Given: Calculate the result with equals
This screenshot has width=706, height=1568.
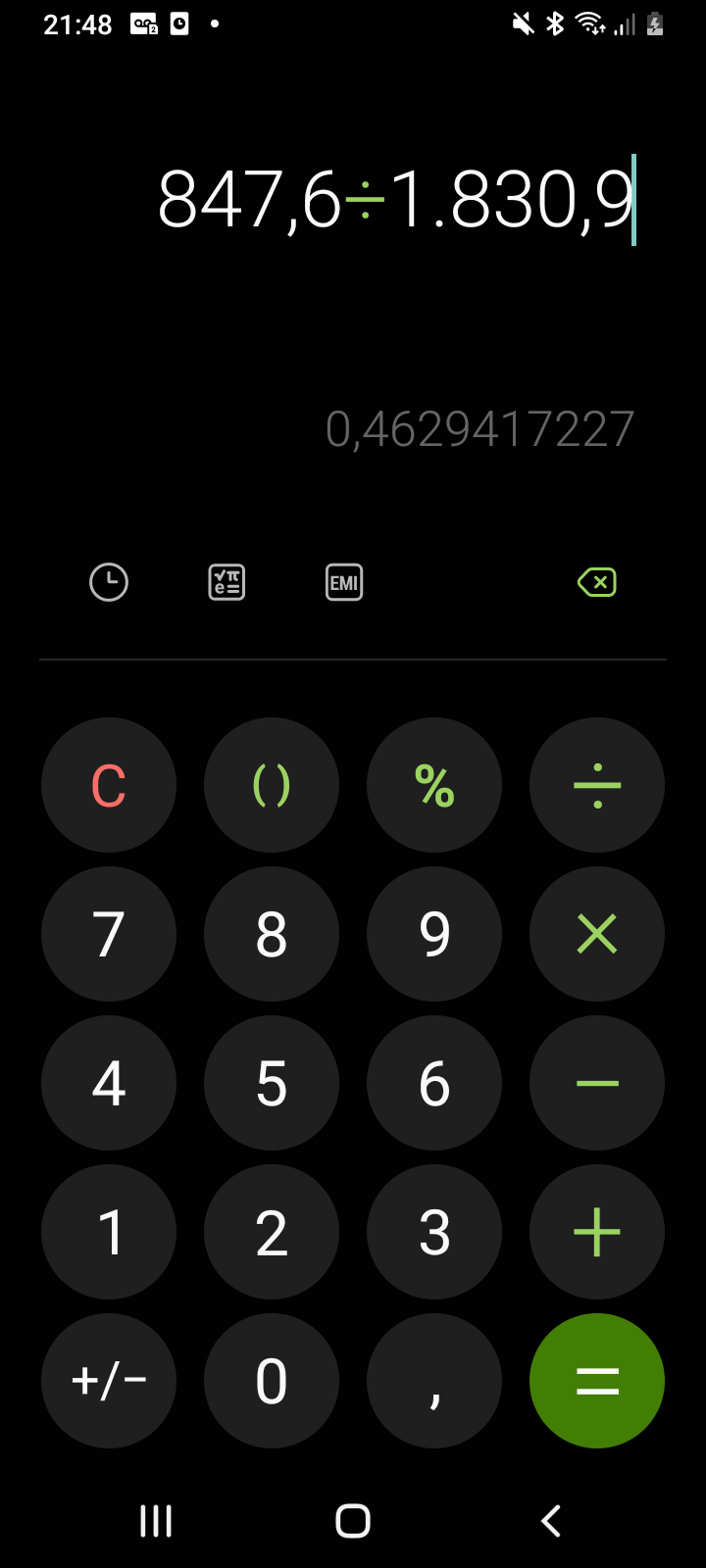Looking at the screenshot, I should (x=597, y=1381).
